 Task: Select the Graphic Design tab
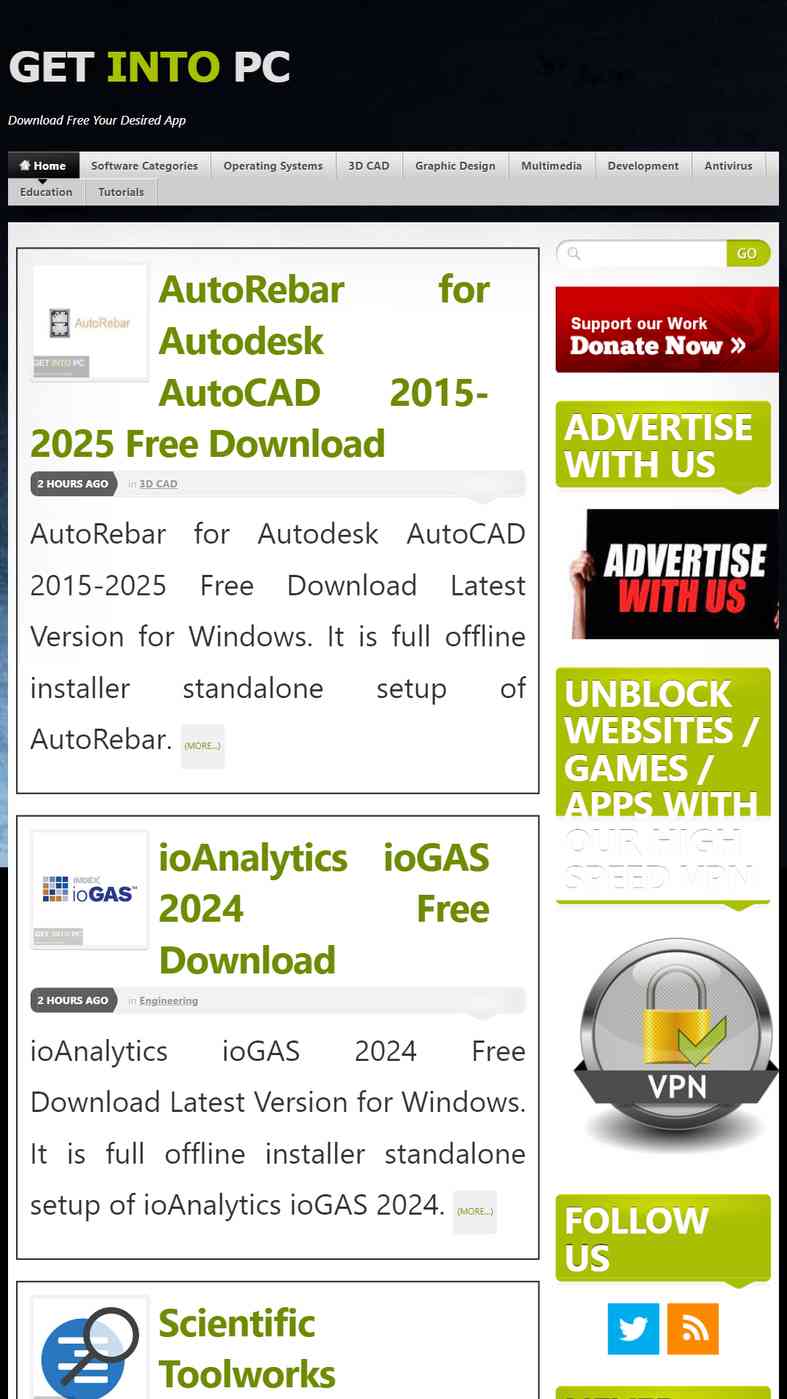(x=455, y=166)
